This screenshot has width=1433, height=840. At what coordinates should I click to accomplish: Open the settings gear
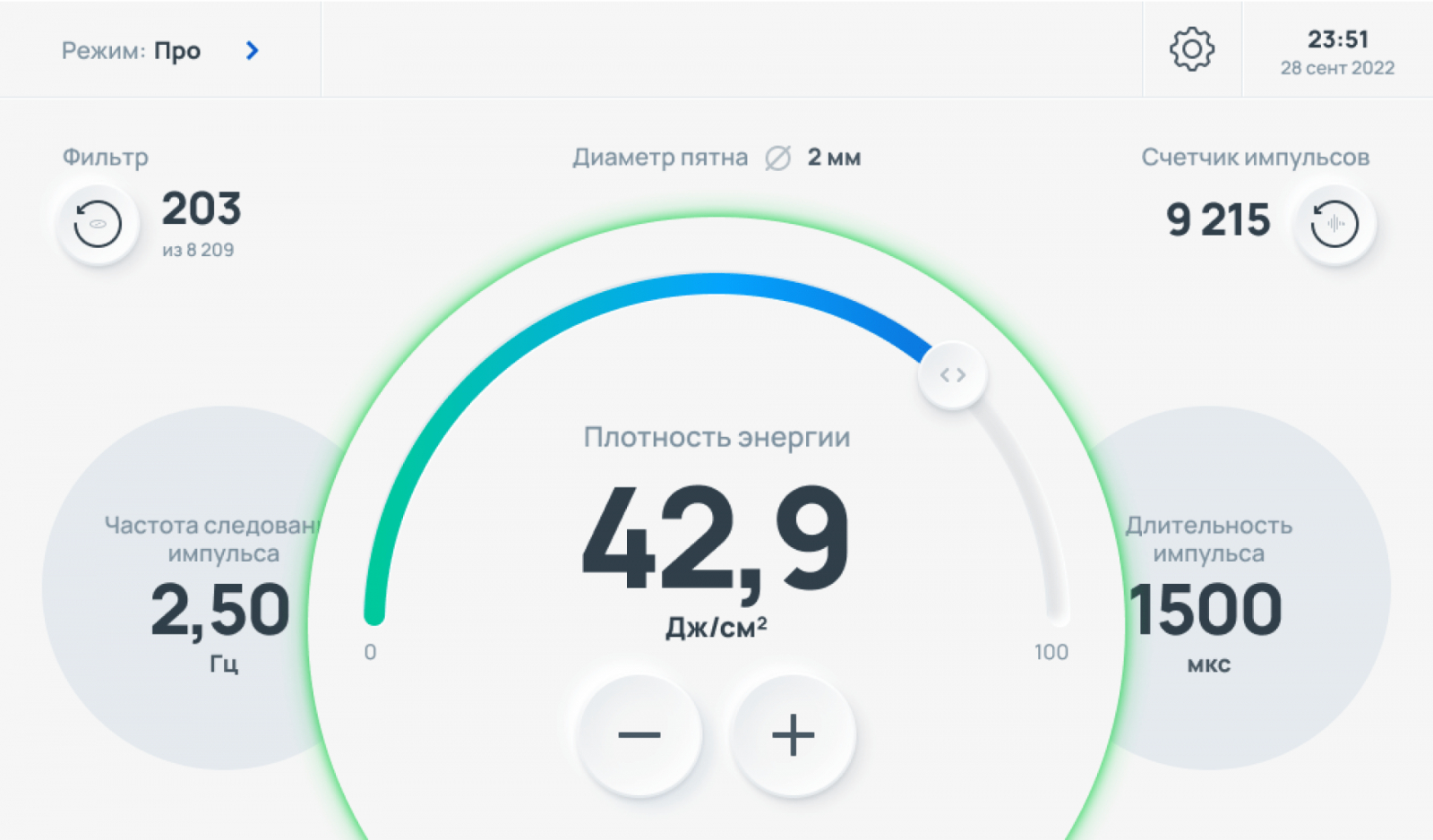(1192, 49)
